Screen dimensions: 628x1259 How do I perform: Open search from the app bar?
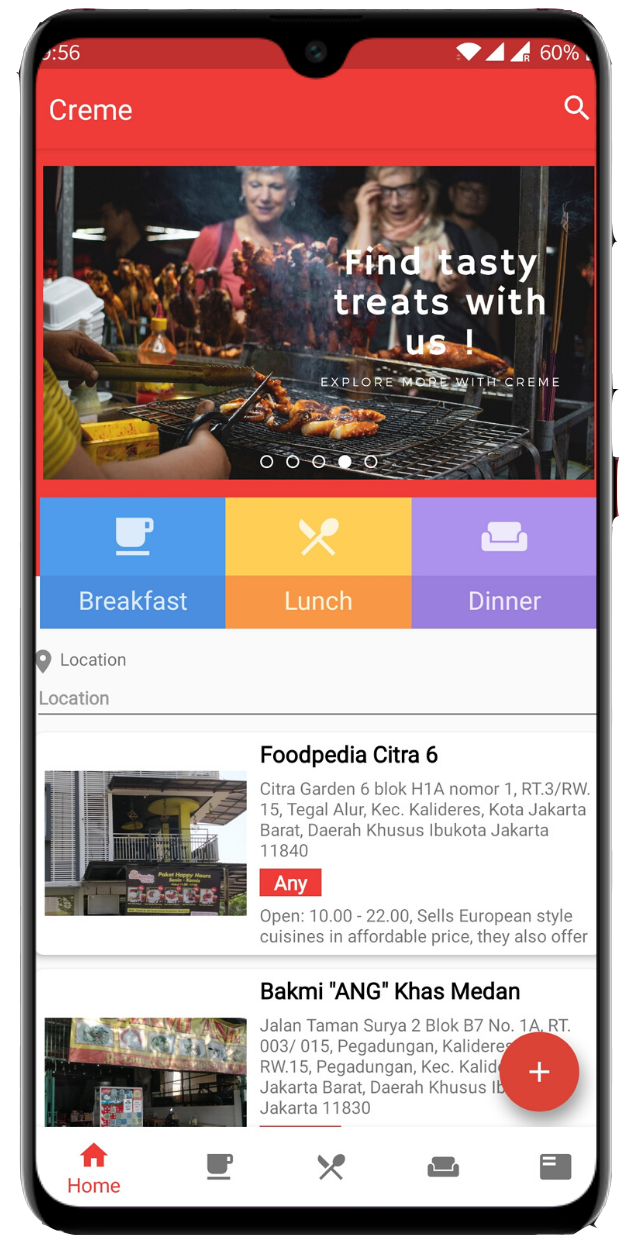[576, 108]
